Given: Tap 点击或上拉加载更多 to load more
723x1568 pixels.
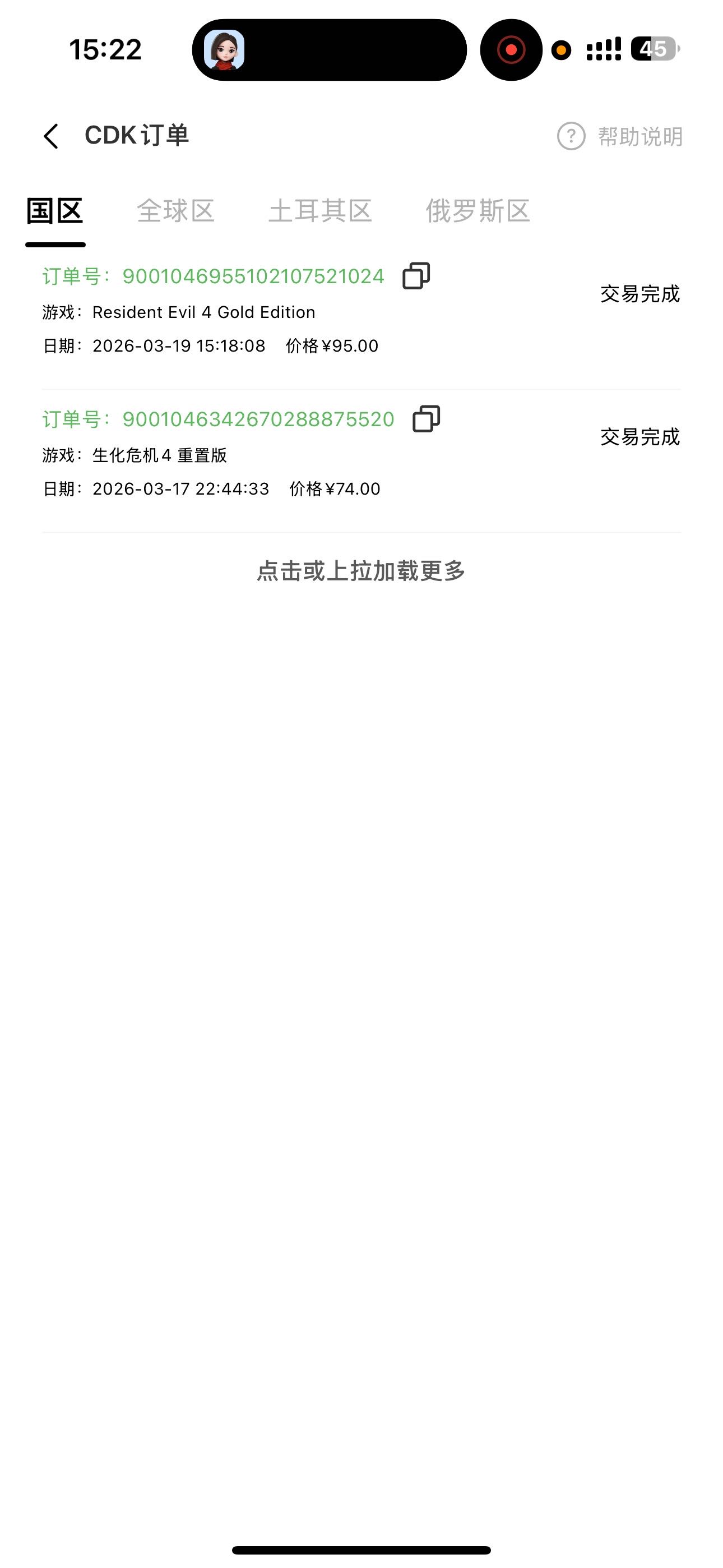Looking at the screenshot, I should point(361,571).
